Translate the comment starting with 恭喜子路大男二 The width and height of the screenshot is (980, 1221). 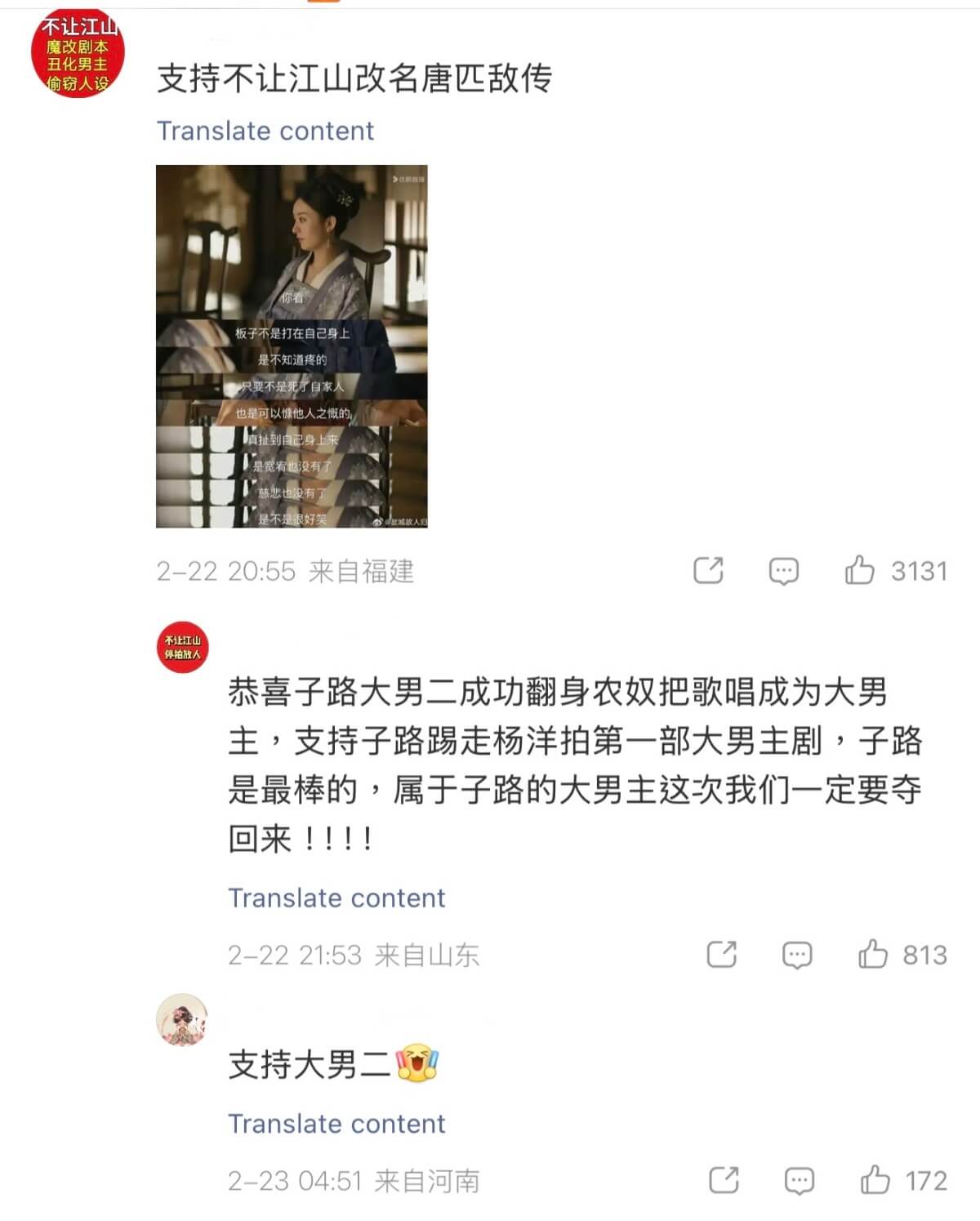pos(336,898)
